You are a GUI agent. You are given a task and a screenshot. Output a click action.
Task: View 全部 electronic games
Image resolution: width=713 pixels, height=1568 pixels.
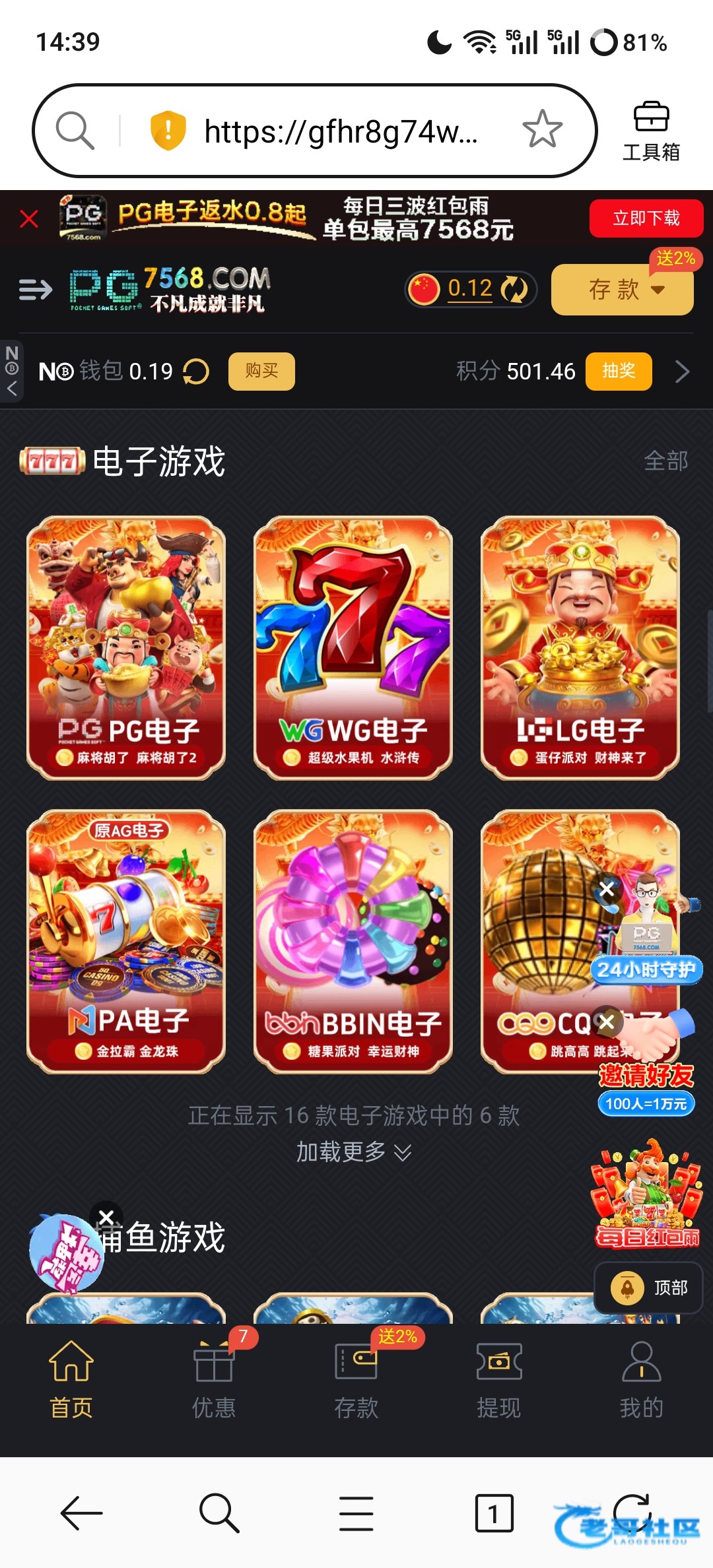pos(665,461)
